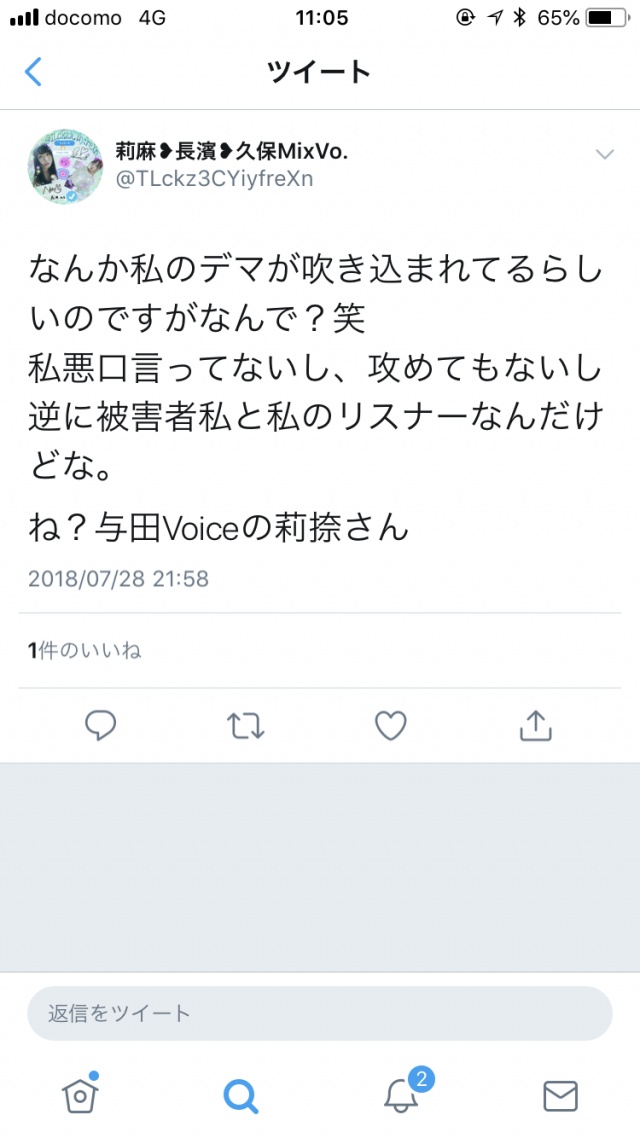Open the direct messages envelope tab
Screen dimensions: 640x1138
(560, 1096)
